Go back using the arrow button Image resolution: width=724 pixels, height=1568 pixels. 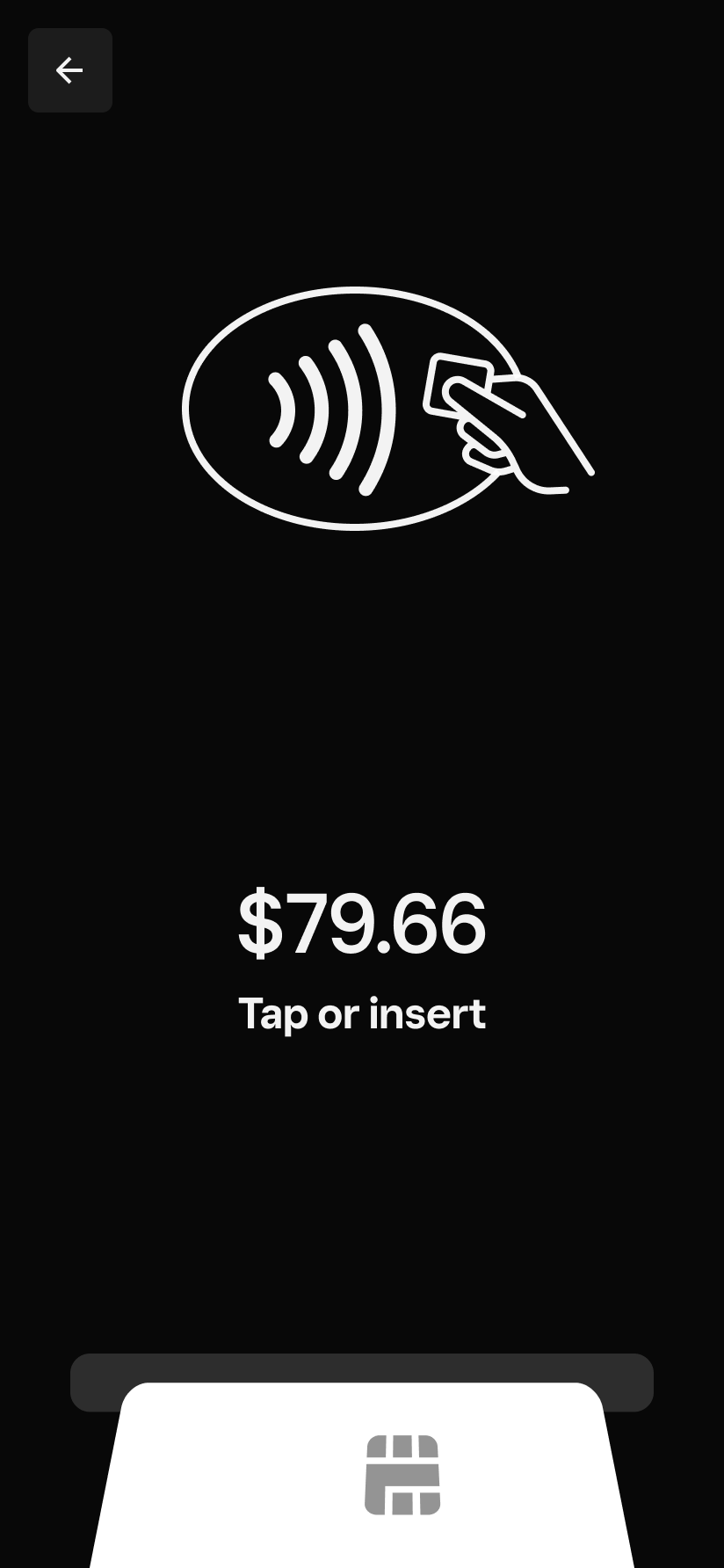pyautogui.click(x=69, y=70)
